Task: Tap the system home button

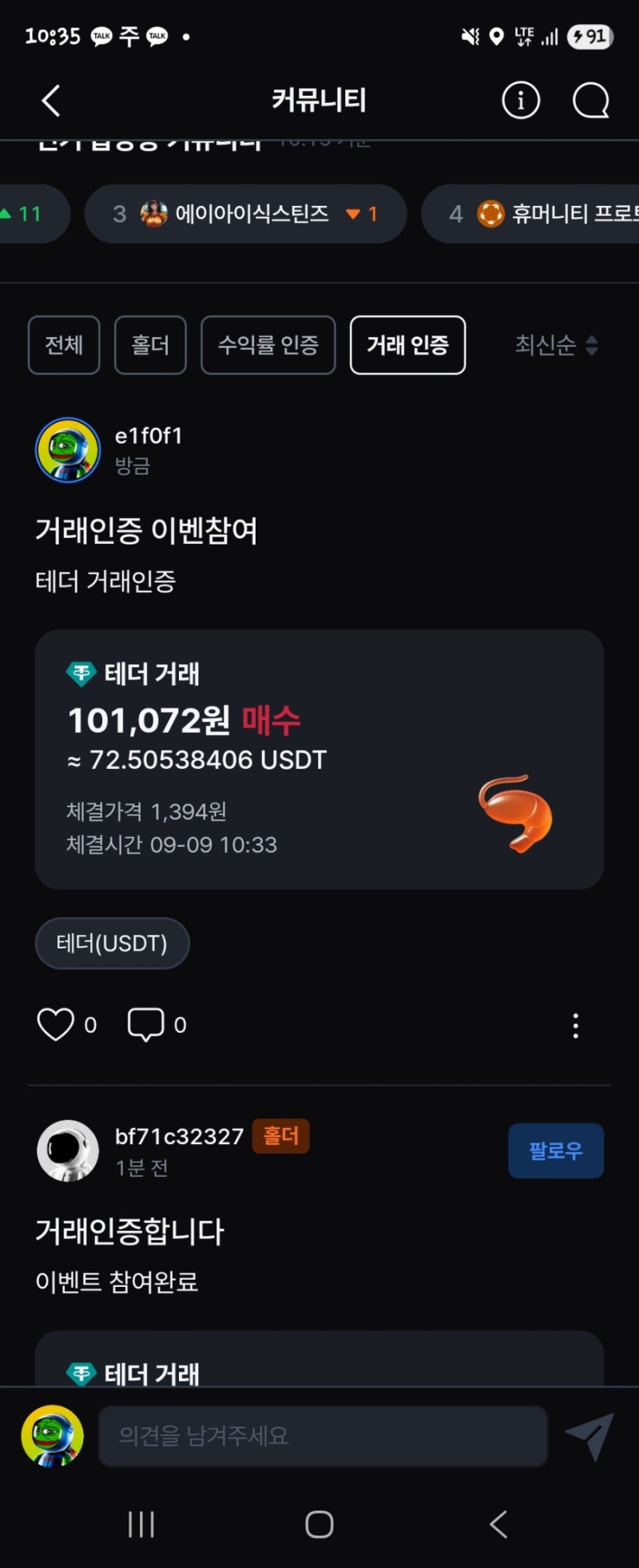Action: coord(319,1524)
